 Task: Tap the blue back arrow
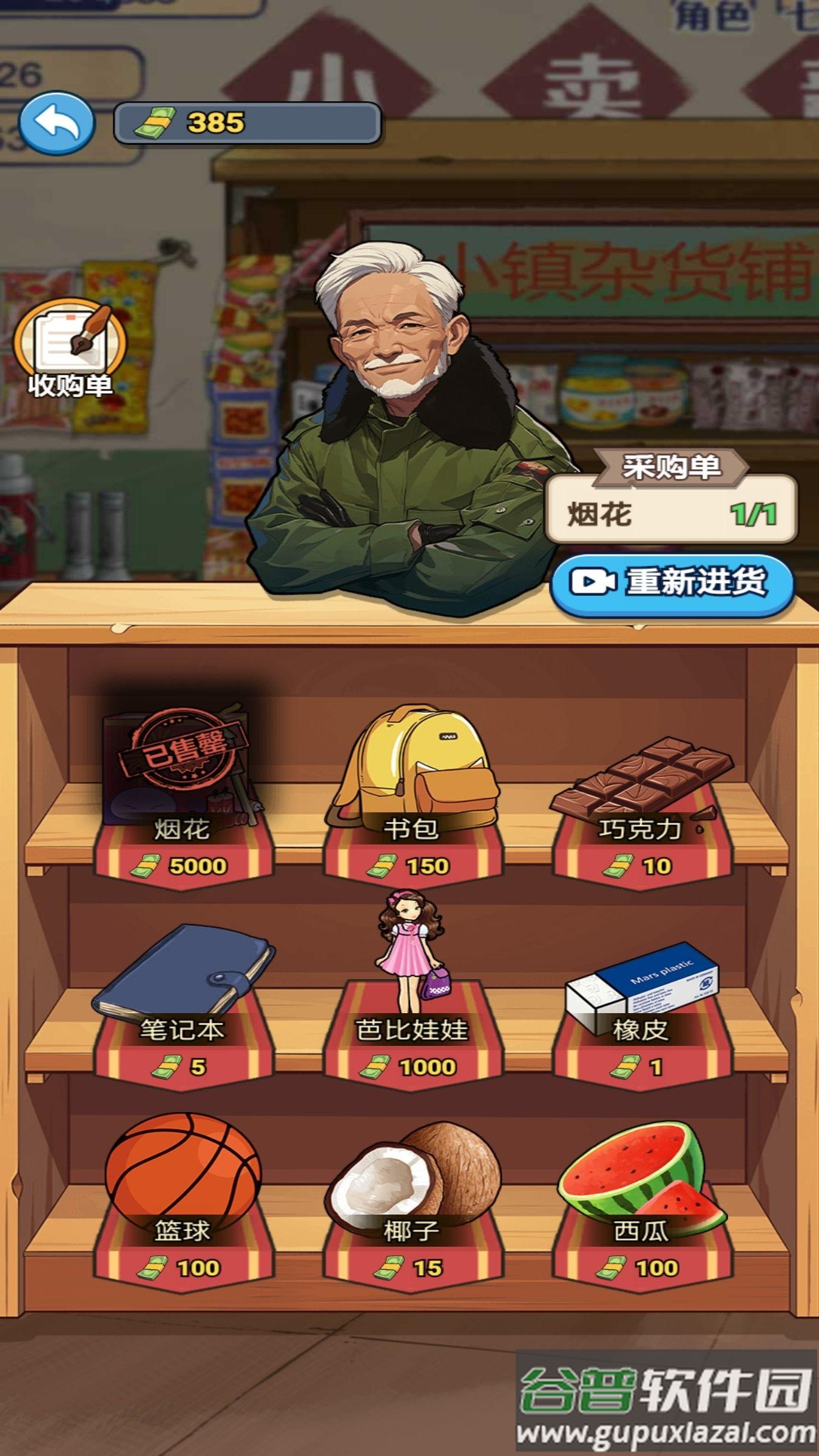(56, 123)
